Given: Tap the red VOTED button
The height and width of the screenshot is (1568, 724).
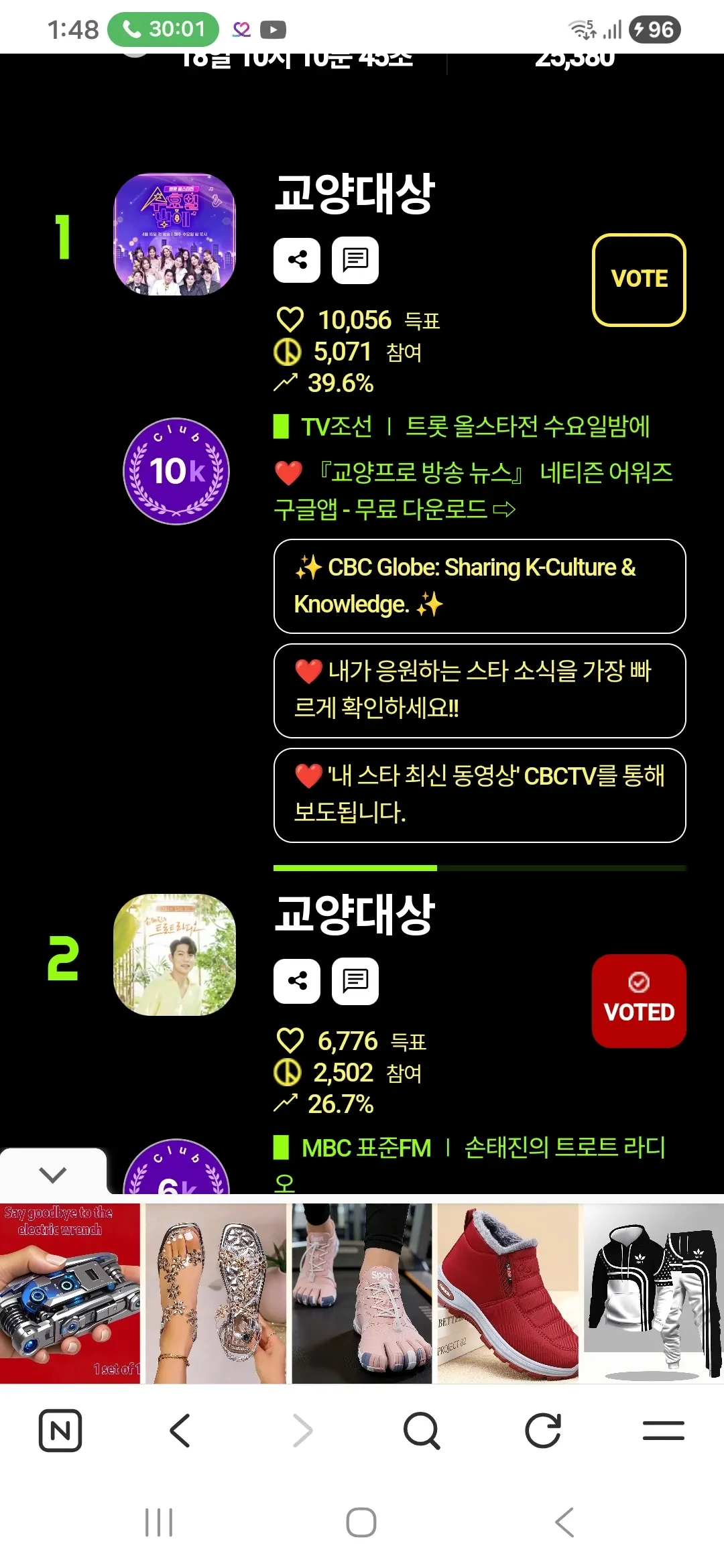Looking at the screenshot, I should (x=639, y=1000).
